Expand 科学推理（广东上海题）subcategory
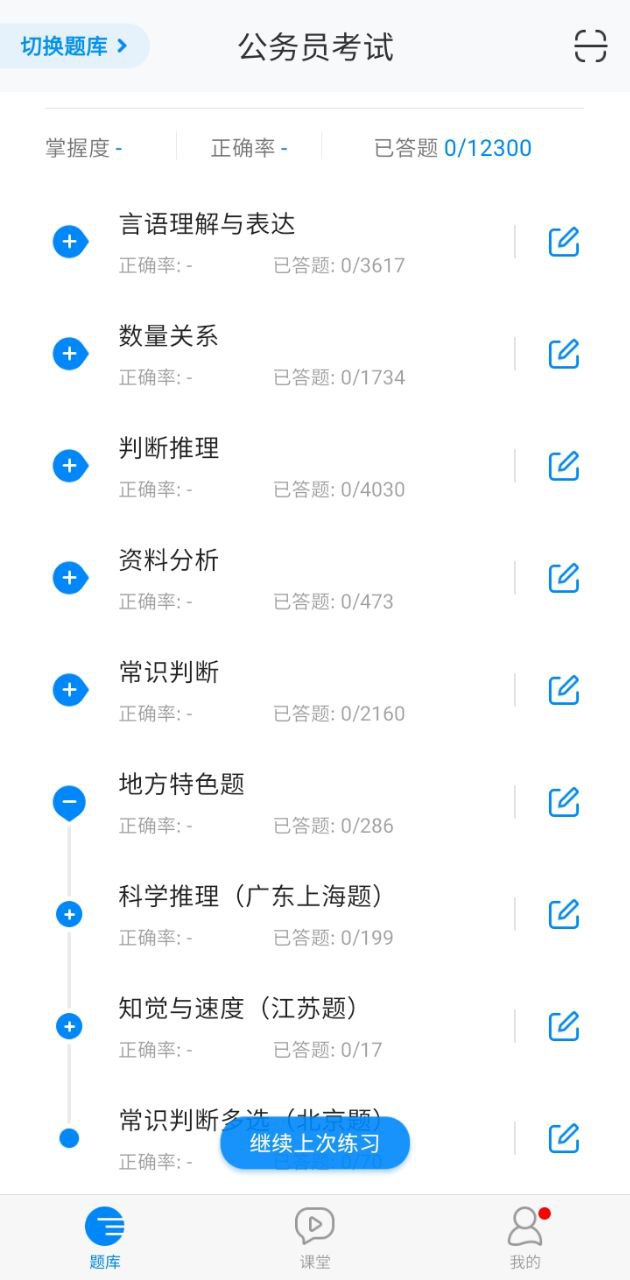The width and height of the screenshot is (630, 1280). [69, 914]
